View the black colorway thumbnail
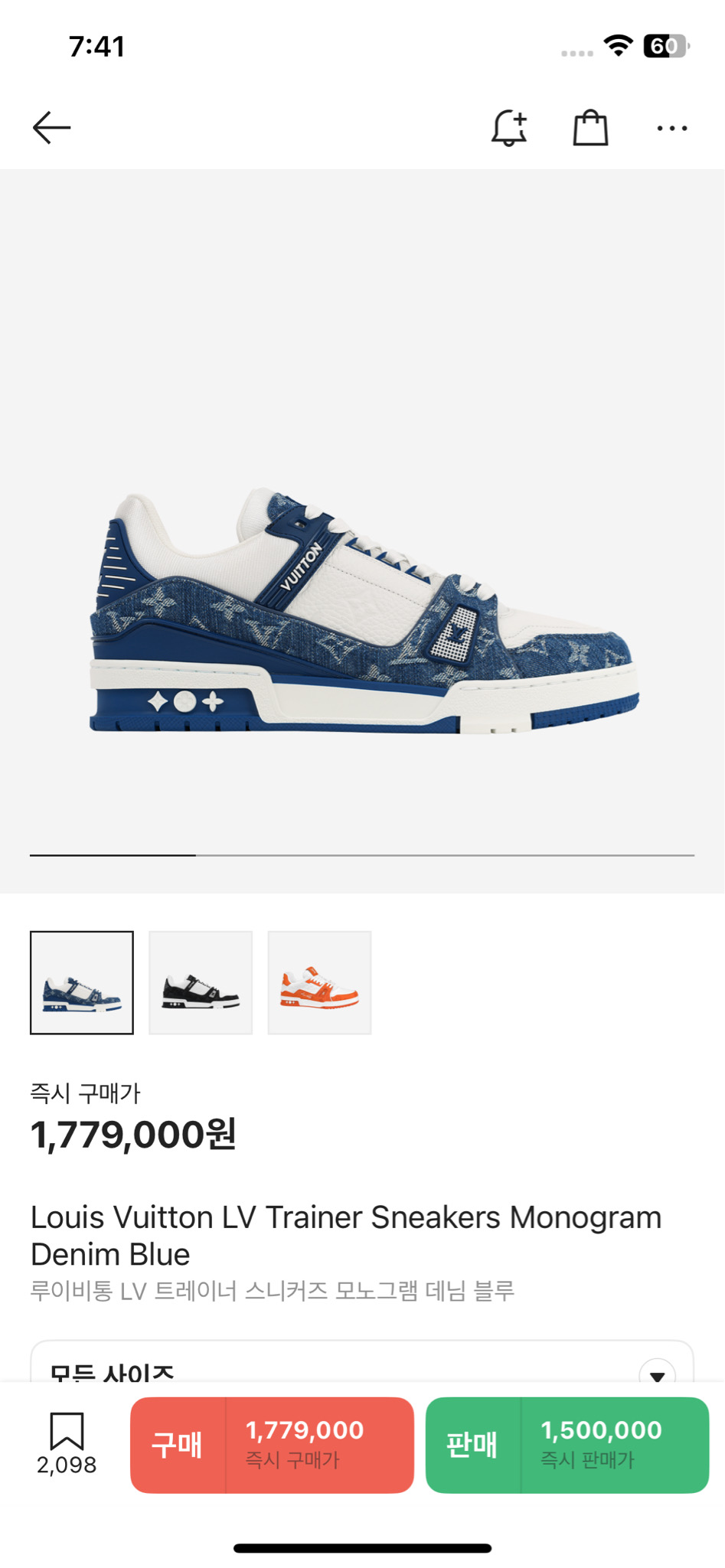This screenshot has height=1568, width=725. click(x=201, y=982)
